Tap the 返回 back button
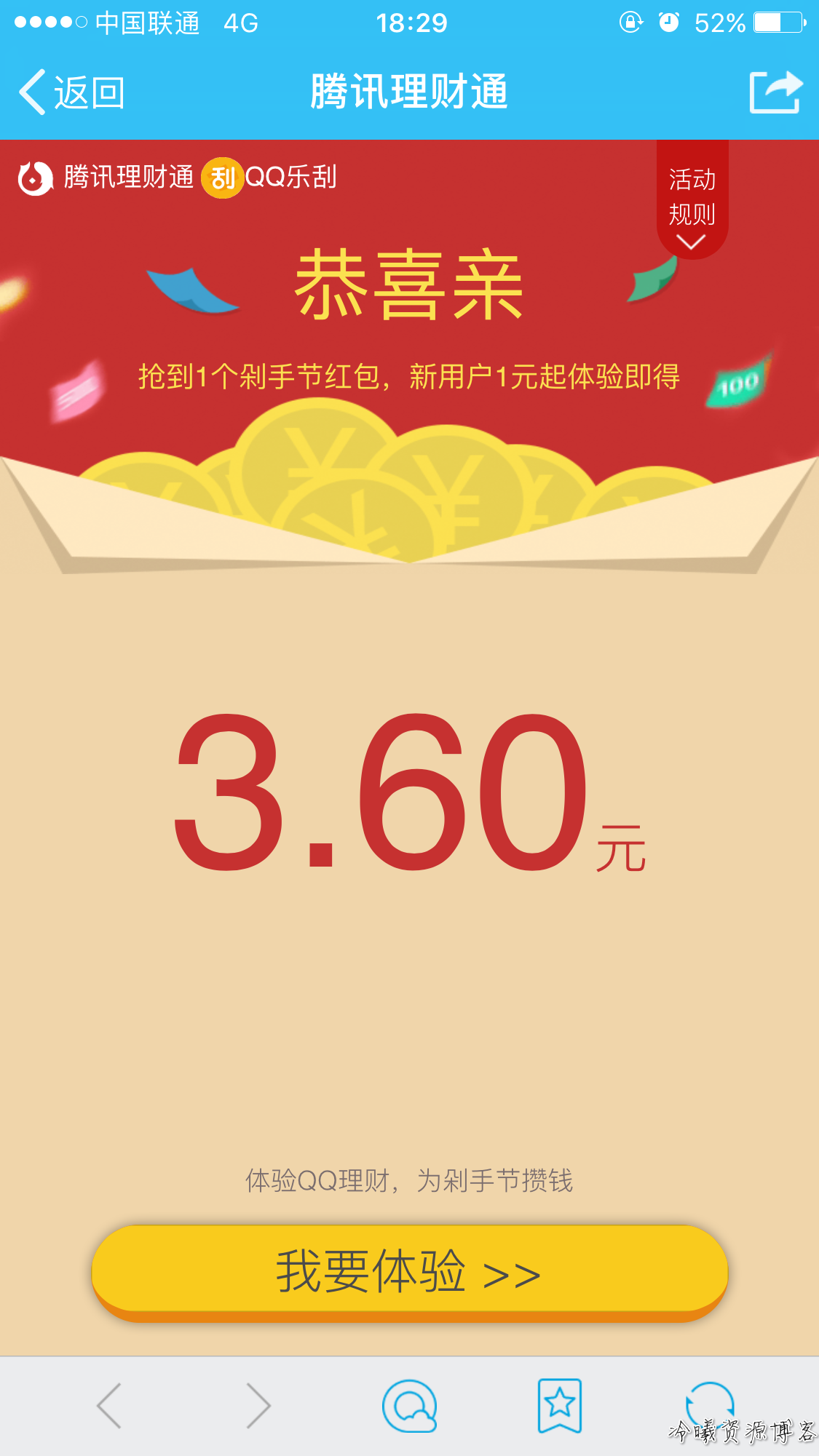Screen dimensions: 819x1456 coord(71,92)
